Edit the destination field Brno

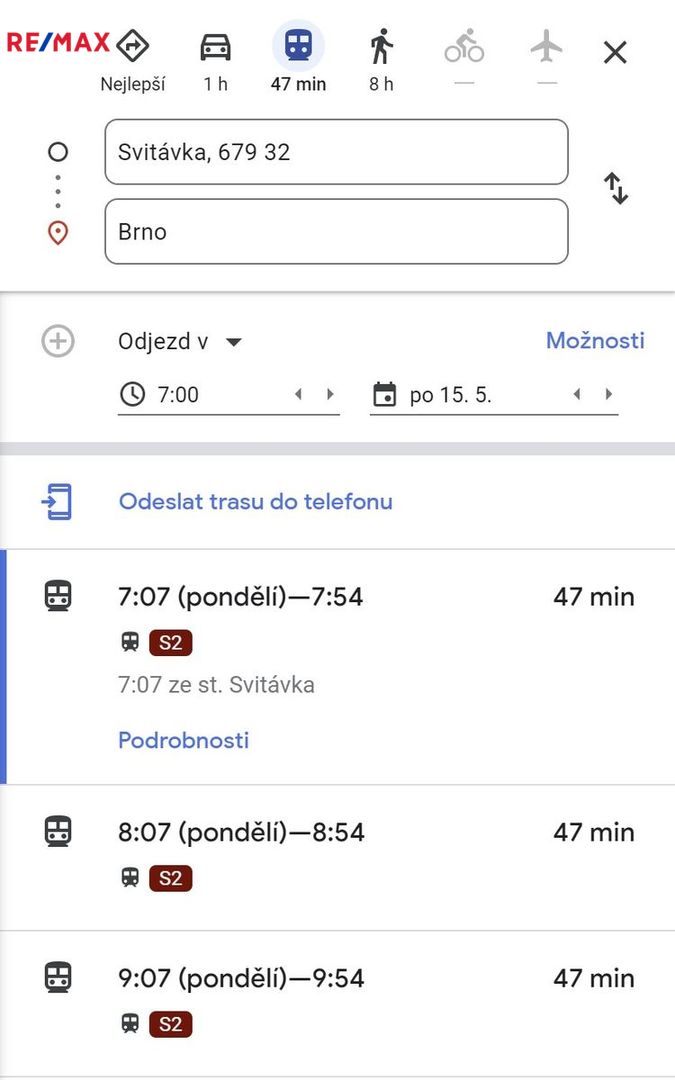(x=336, y=231)
